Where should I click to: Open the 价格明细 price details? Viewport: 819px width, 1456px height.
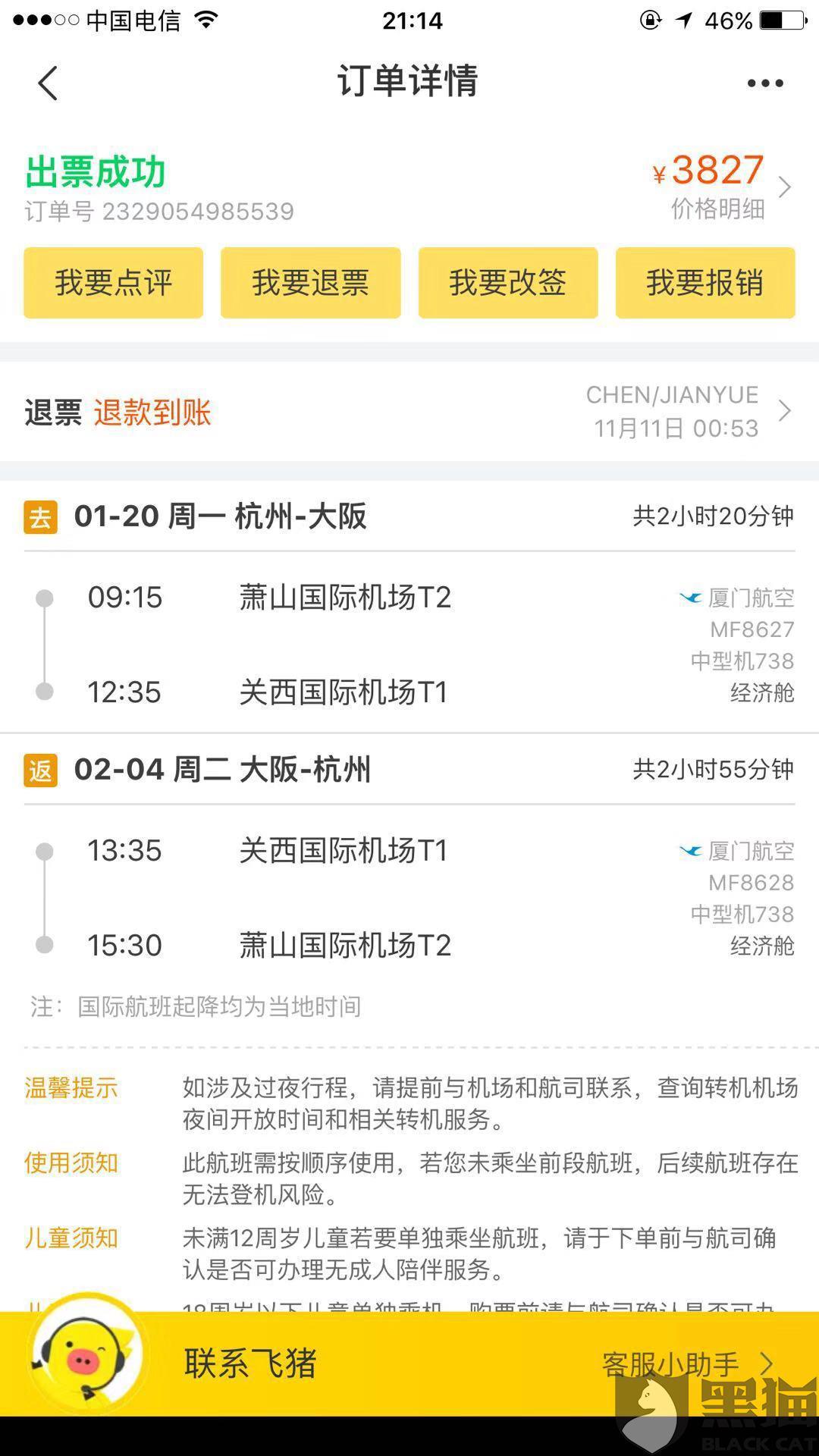point(717,209)
